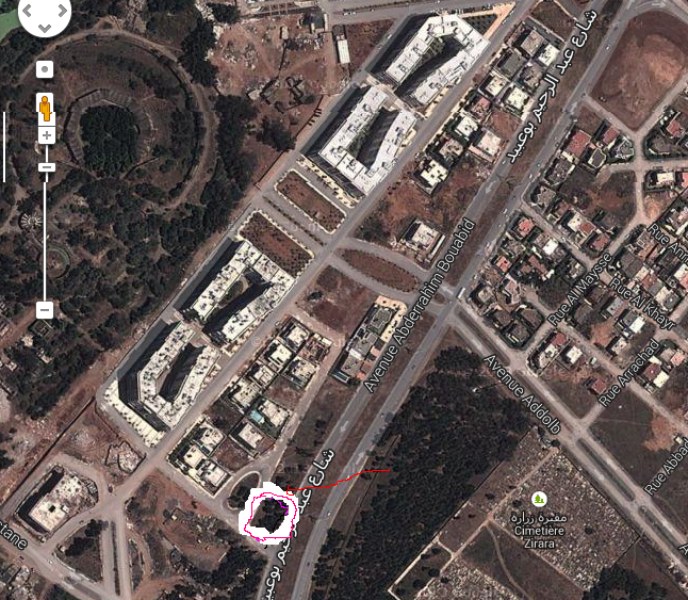This screenshot has height=600, width=688.
Task: Zoom out with the bottom minus button
Action: tap(45, 310)
